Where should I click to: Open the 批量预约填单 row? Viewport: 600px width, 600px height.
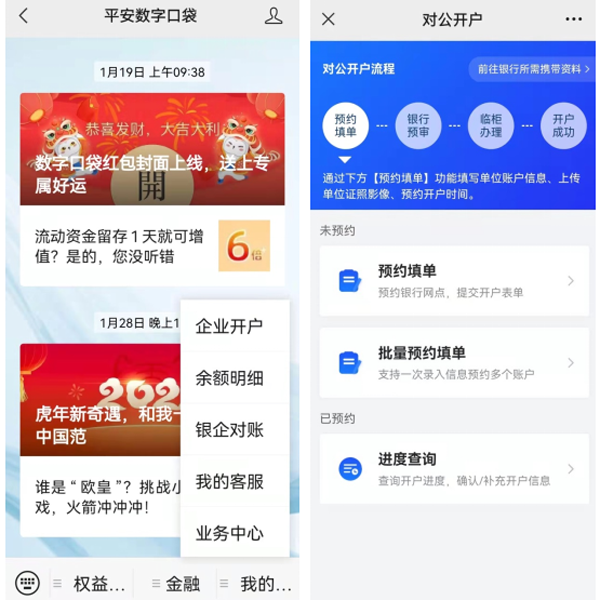click(x=454, y=362)
